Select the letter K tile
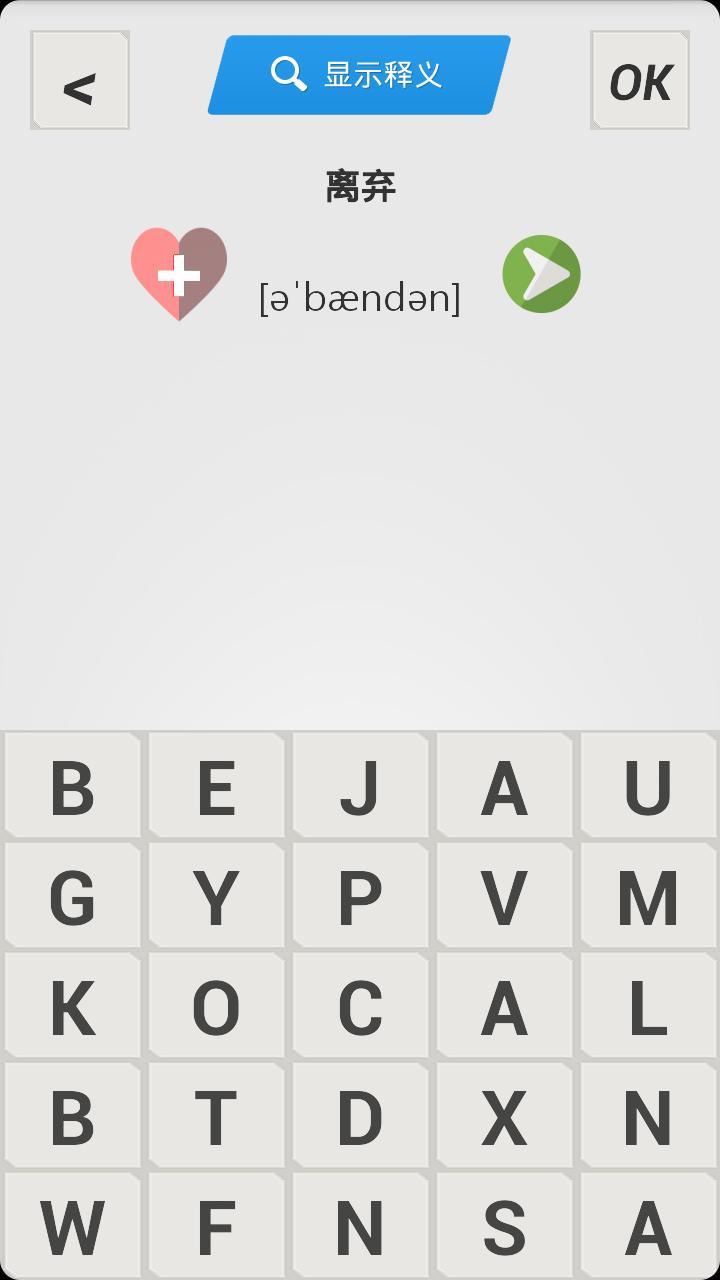720x1280 pixels. (x=72, y=1006)
